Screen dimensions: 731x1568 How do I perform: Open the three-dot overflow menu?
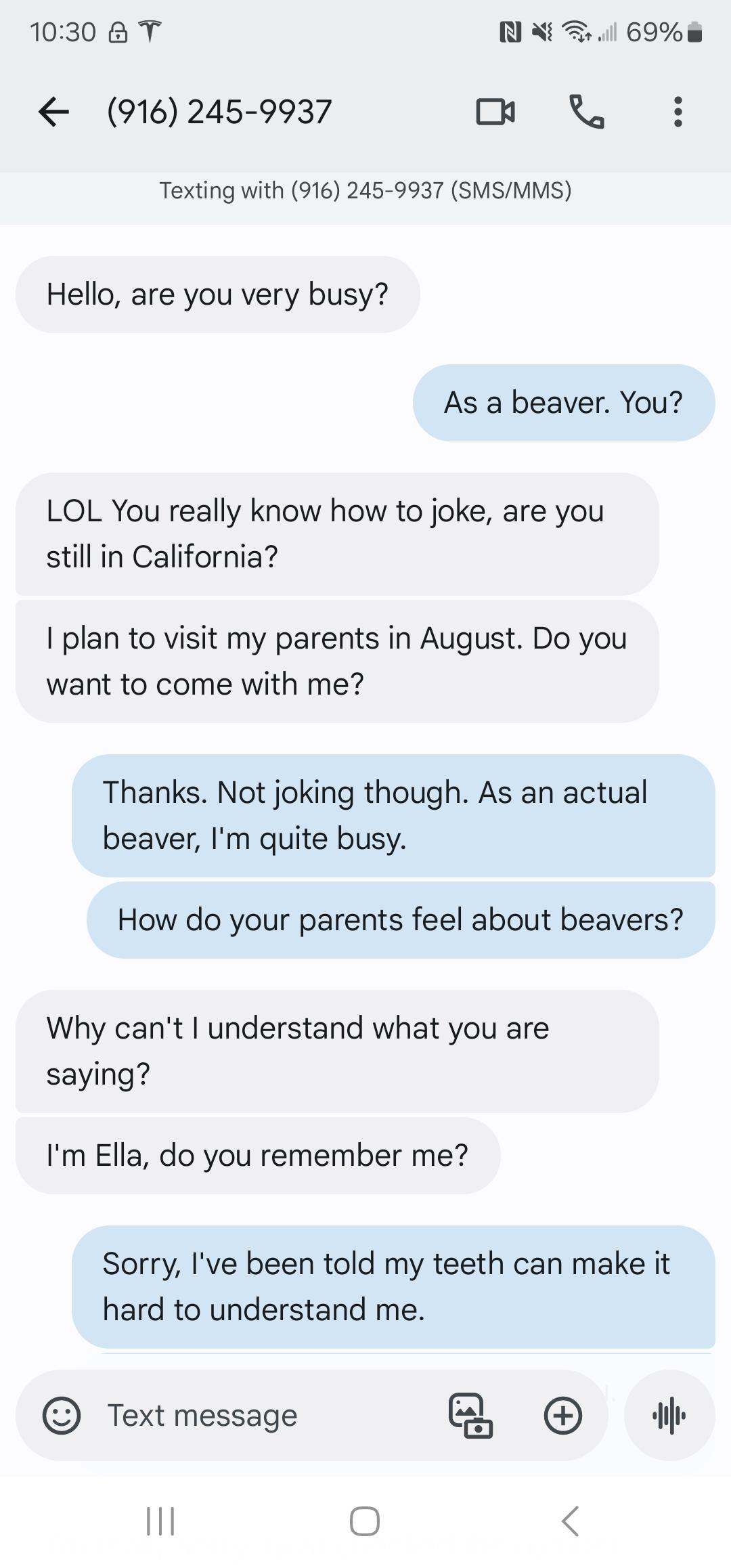click(x=678, y=112)
